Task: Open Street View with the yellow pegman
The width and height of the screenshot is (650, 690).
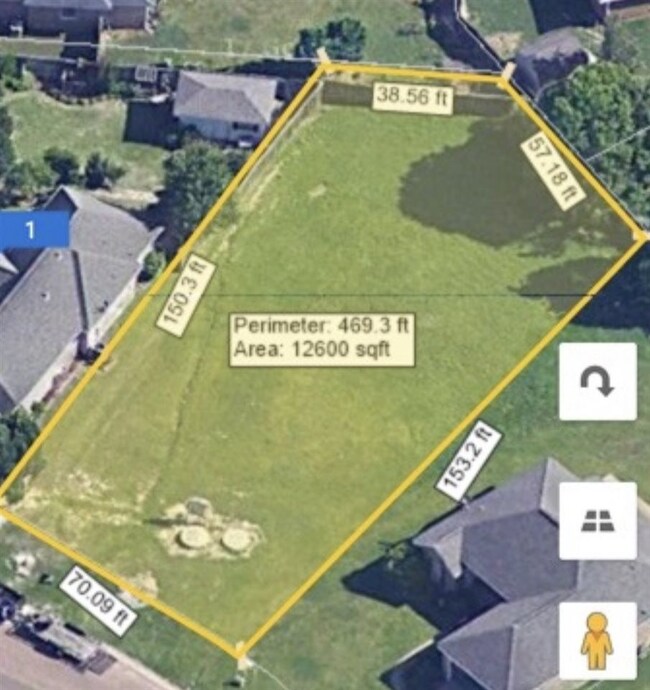Action: (597, 641)
